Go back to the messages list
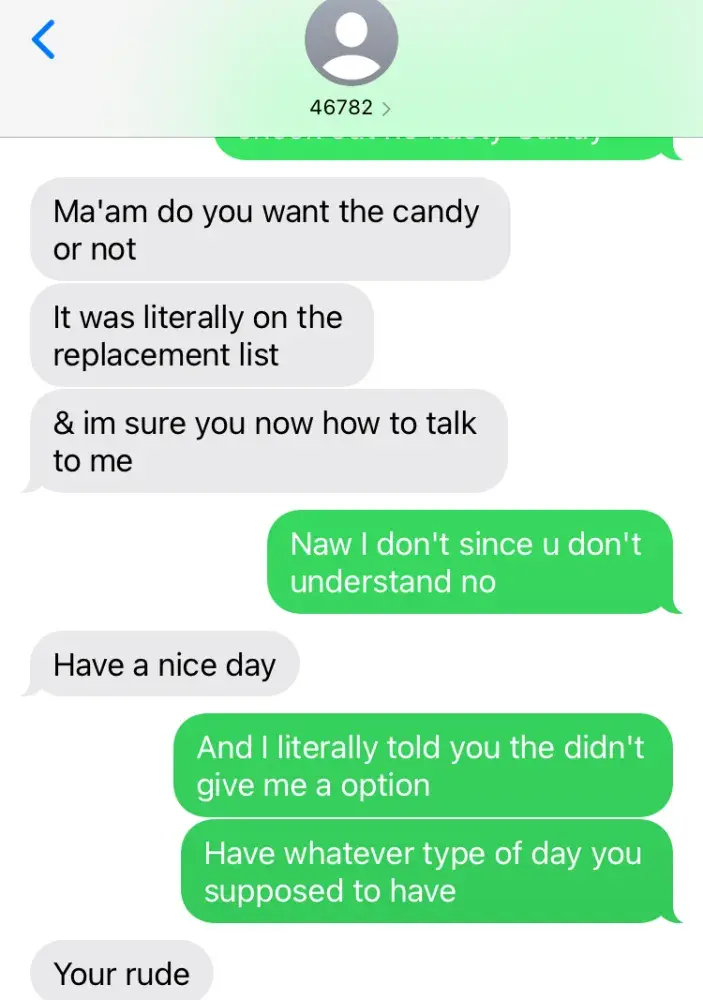This screenshot has width=703, height=1000. coord(43,40)
